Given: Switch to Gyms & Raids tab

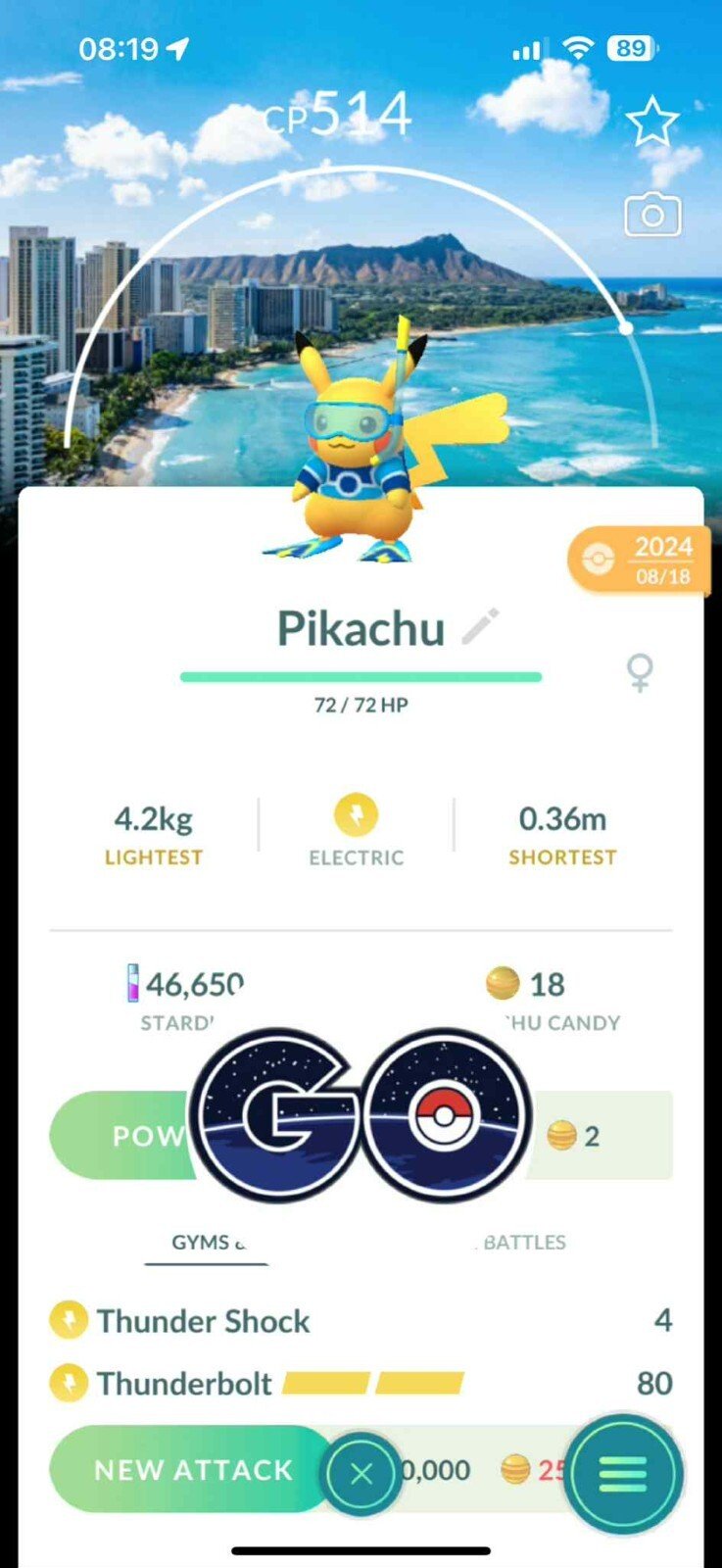Looking at the screenshot, I should [x=208, y=1243].
